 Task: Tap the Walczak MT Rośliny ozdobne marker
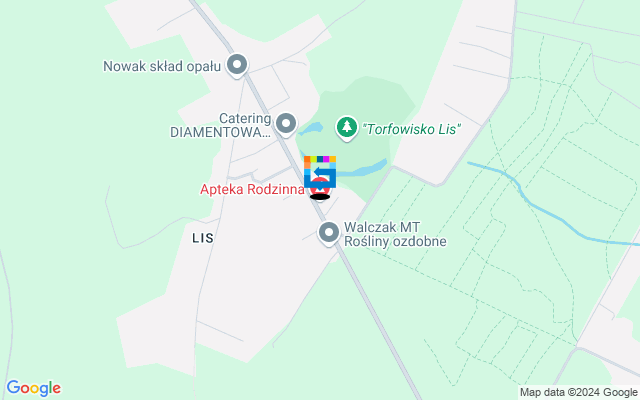click(328, 234)
